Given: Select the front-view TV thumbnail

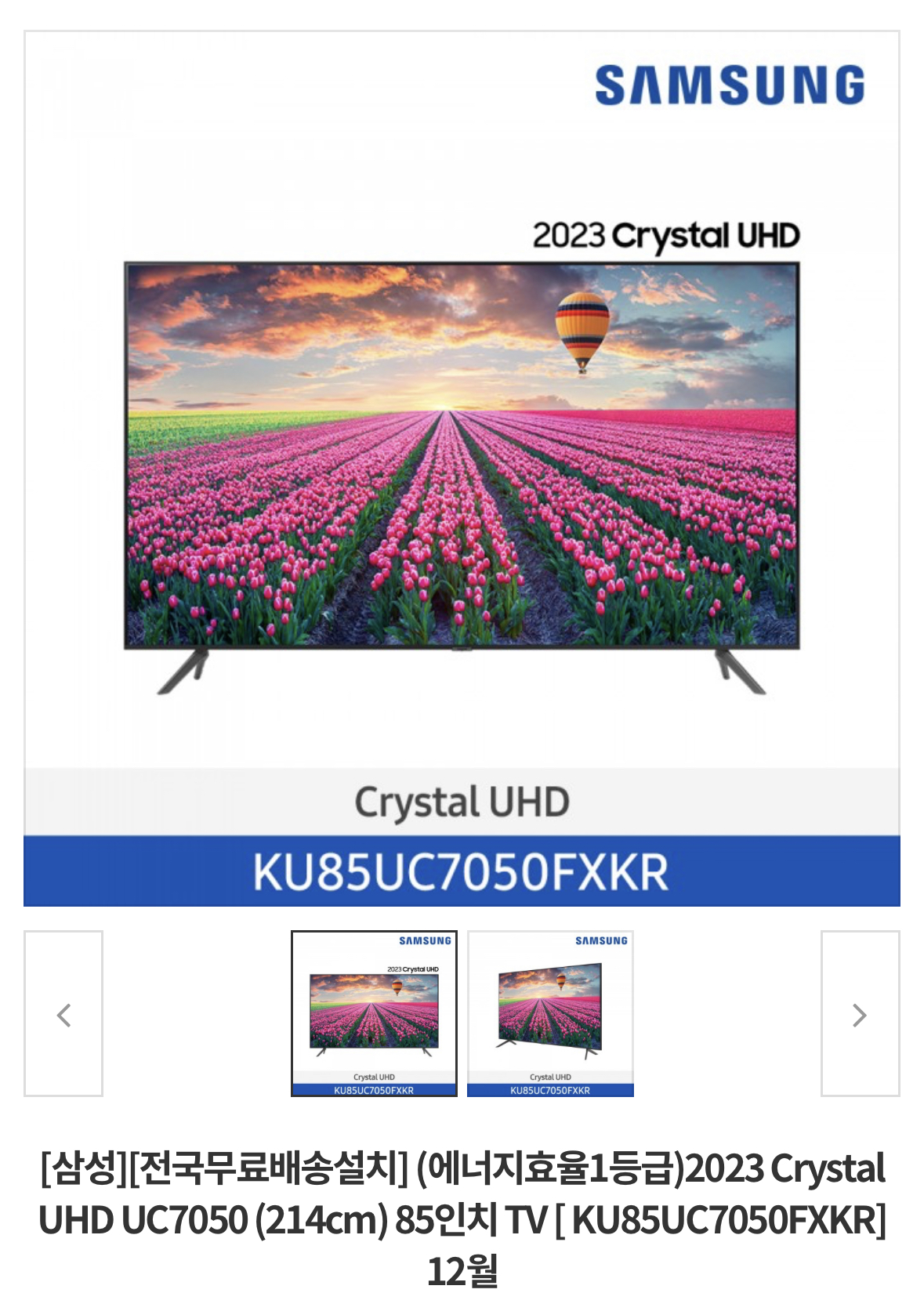Looking at the screenshot, I should click(374, 1013).
